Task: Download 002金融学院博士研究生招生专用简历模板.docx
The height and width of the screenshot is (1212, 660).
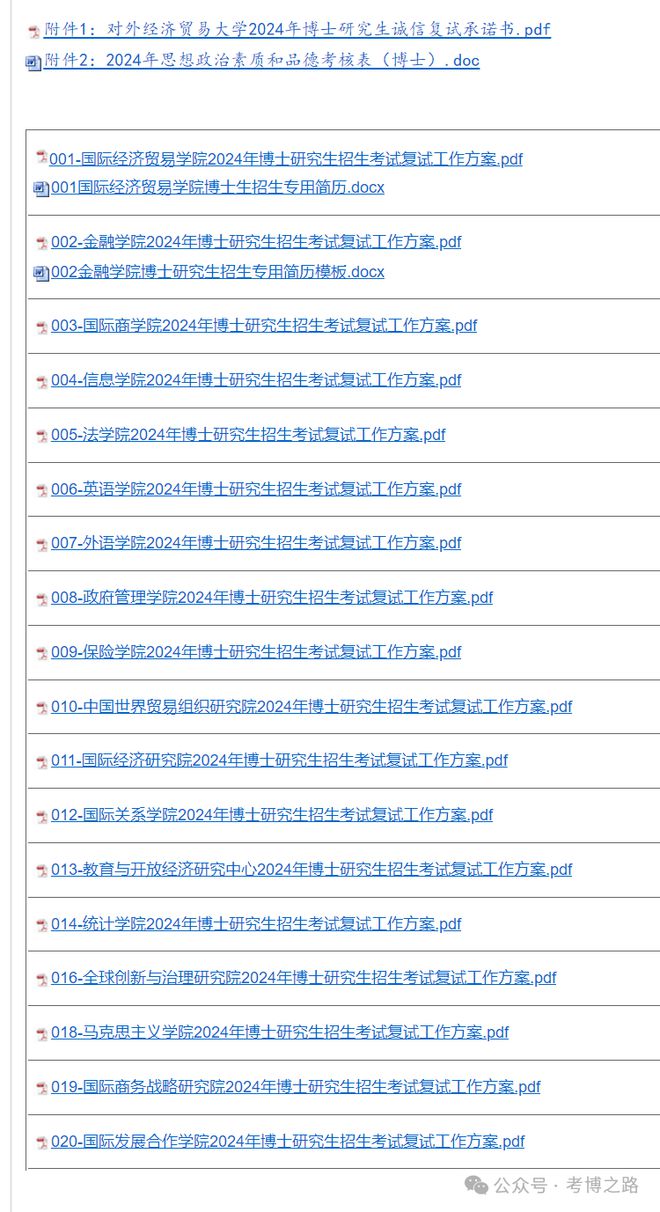Action: [x=217, y=272]
